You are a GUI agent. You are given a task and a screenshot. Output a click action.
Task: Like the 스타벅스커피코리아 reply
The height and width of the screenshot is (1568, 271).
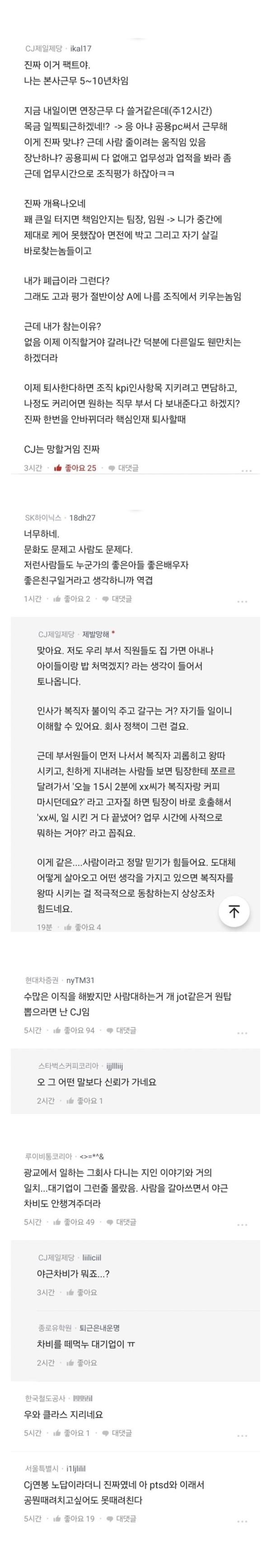[84, 1100]
